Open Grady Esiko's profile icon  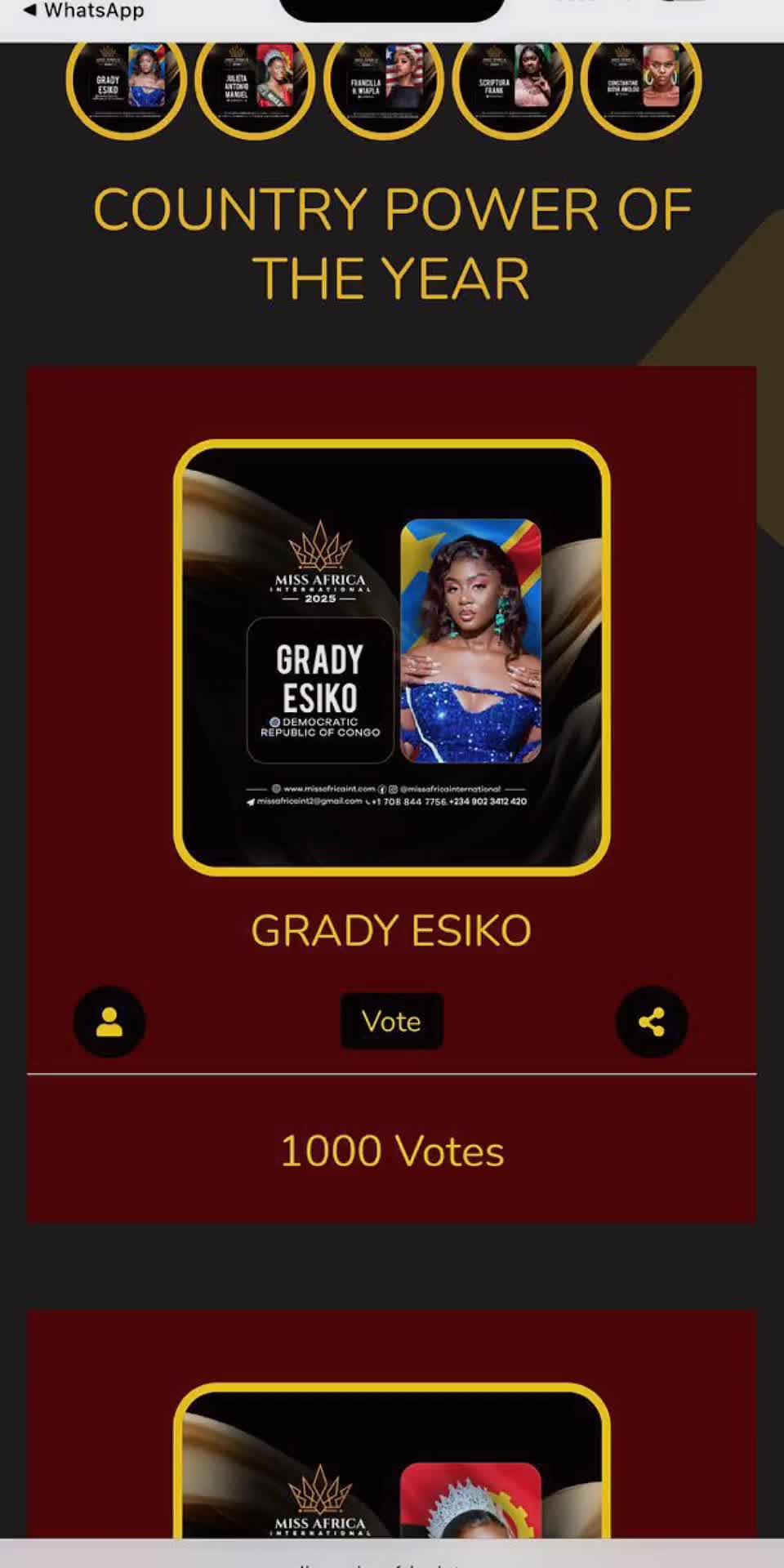coord(109,1021)
